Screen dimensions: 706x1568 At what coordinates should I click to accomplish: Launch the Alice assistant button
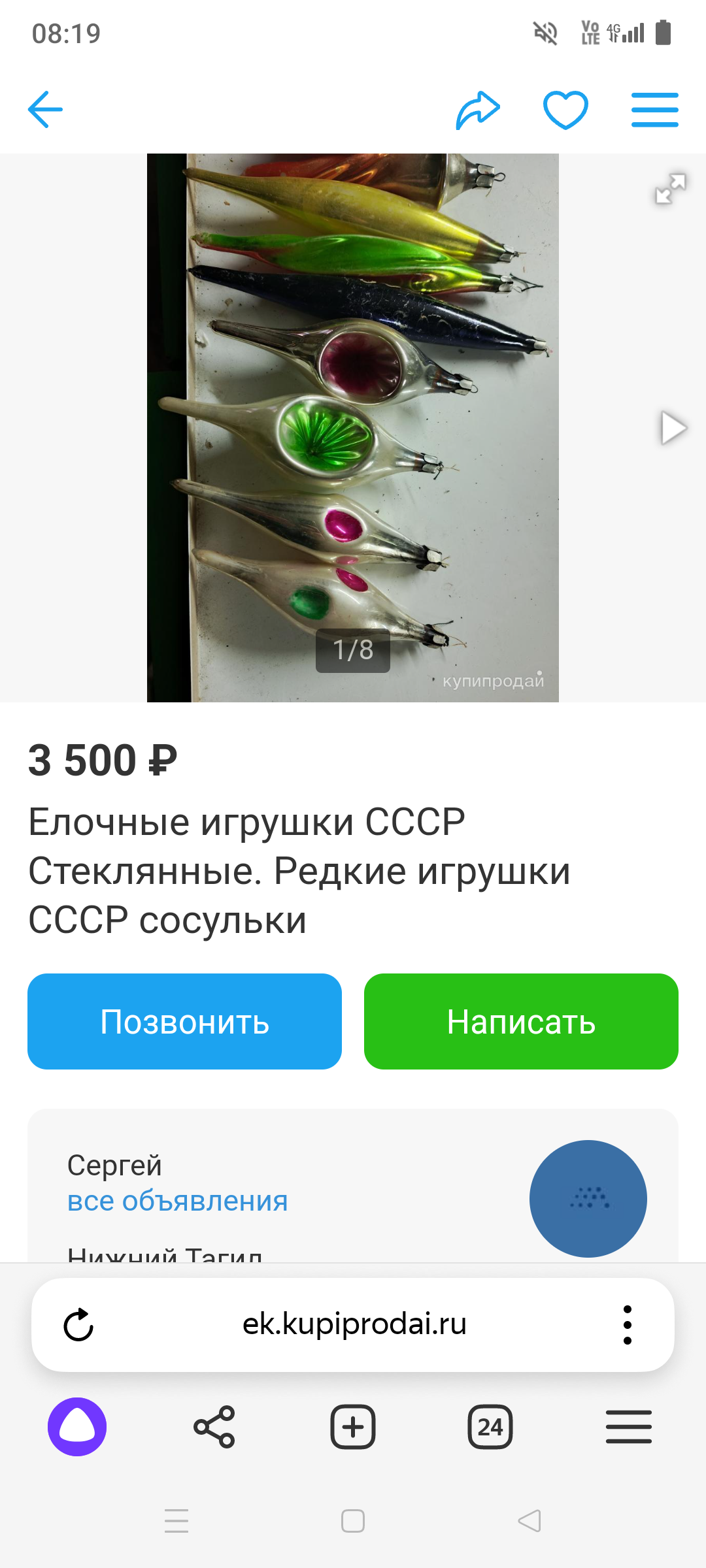click(77, 1427)
